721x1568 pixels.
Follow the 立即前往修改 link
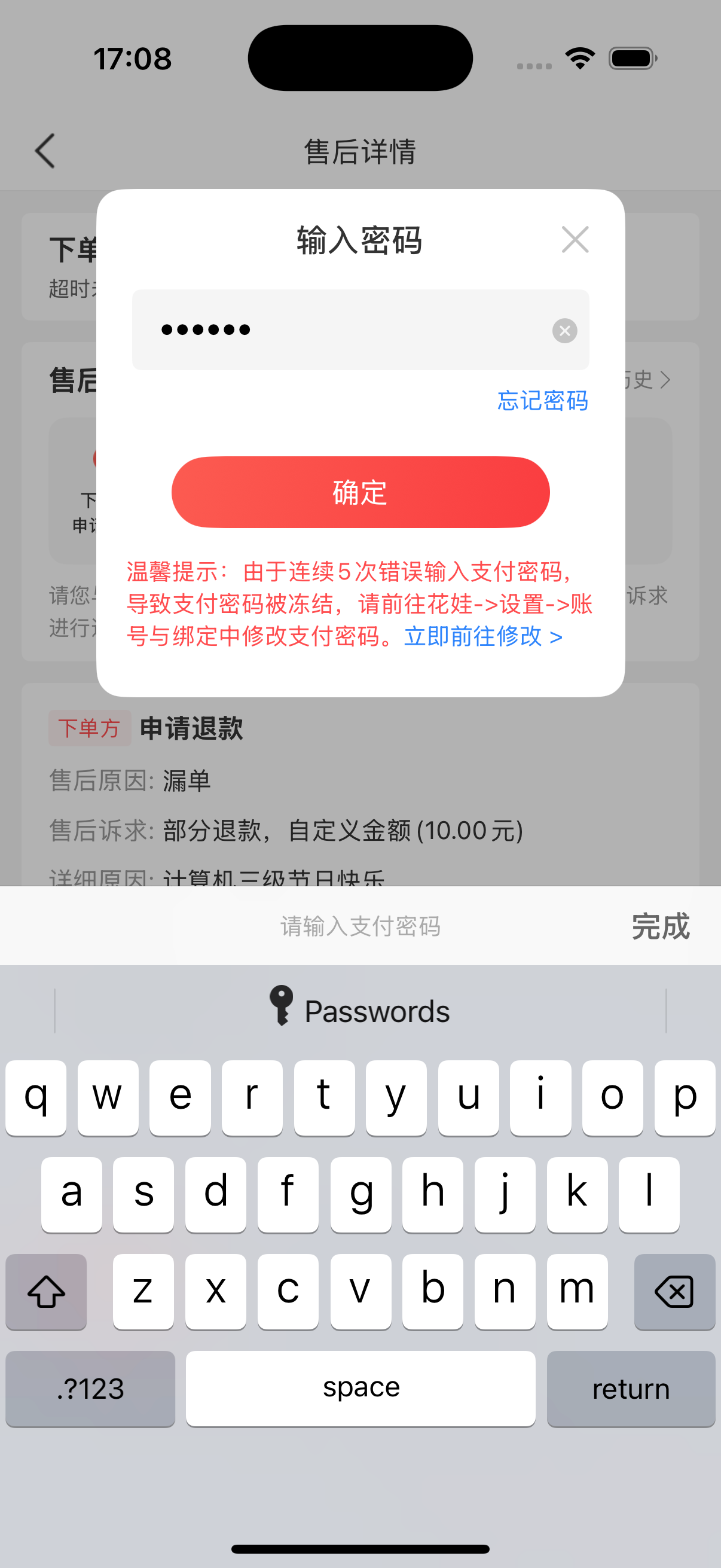483,637
